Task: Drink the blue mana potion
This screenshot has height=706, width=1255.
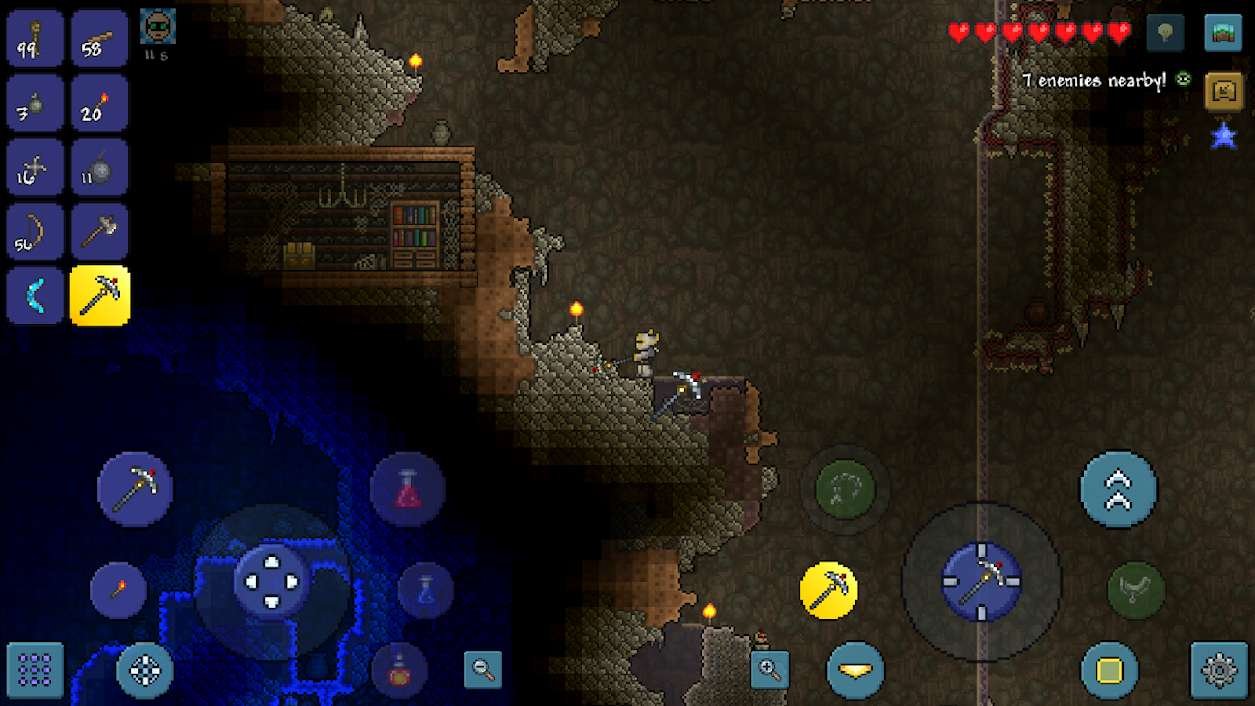Action: click(426, 590)
